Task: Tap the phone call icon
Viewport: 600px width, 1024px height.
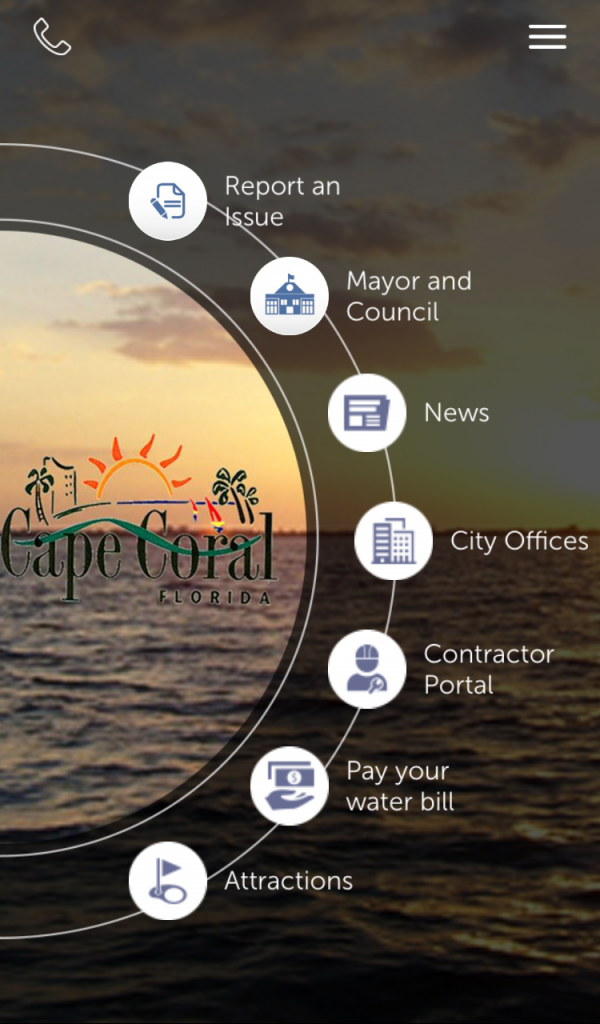Action: (52, 37)
